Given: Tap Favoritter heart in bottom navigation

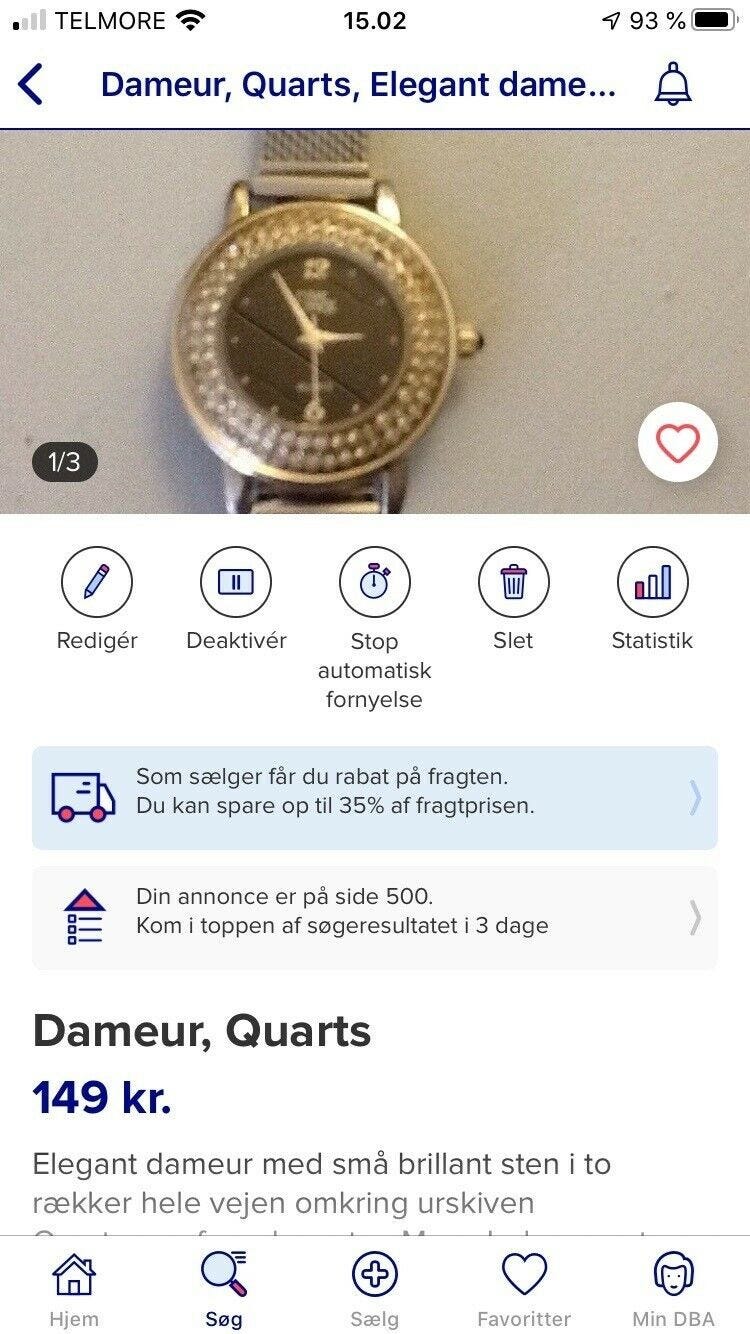Looking at the screenshot, I should tap(524, 1273).
